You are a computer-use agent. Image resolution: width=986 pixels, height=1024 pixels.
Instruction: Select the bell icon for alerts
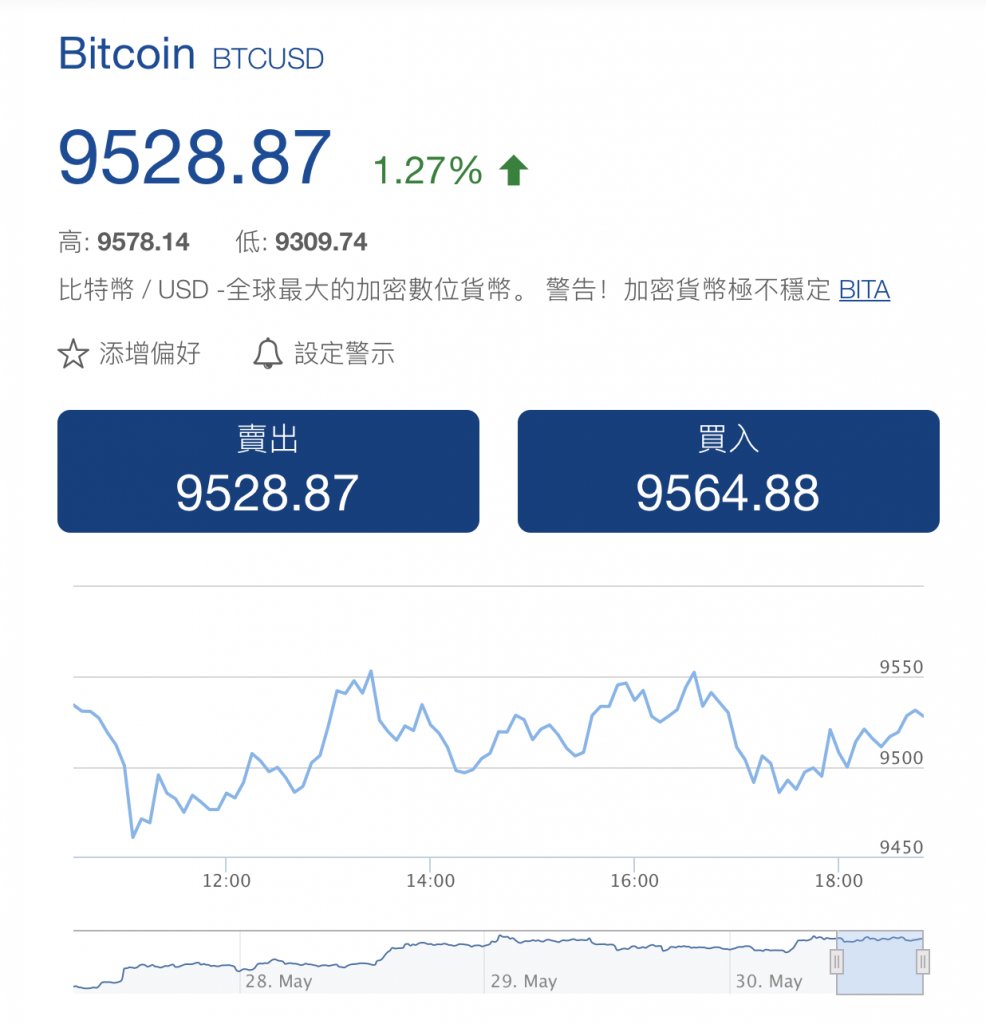pyautogui.click(x=266, y=354)
